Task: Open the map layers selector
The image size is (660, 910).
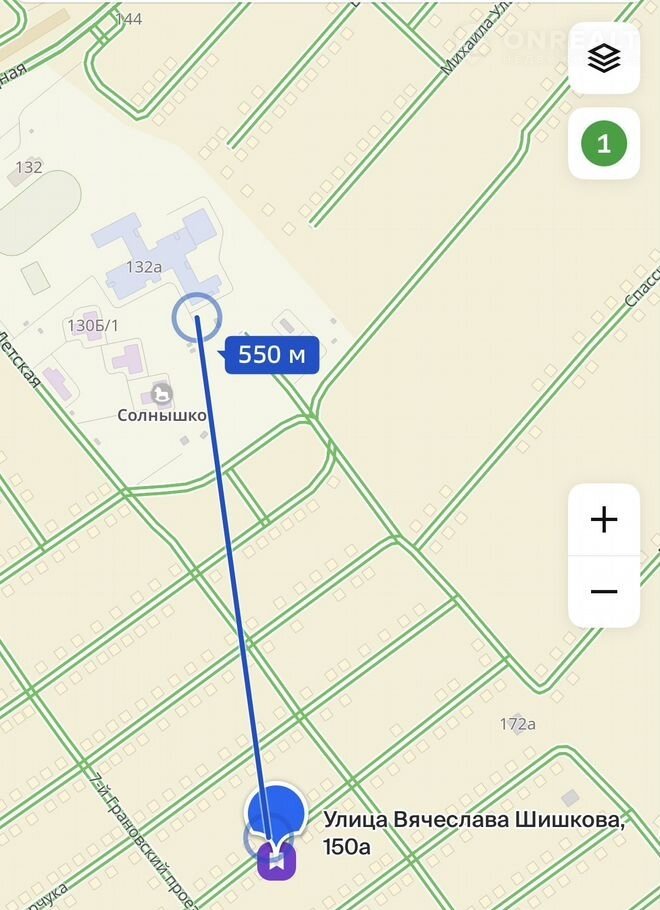Action: [x=603, y=59]
